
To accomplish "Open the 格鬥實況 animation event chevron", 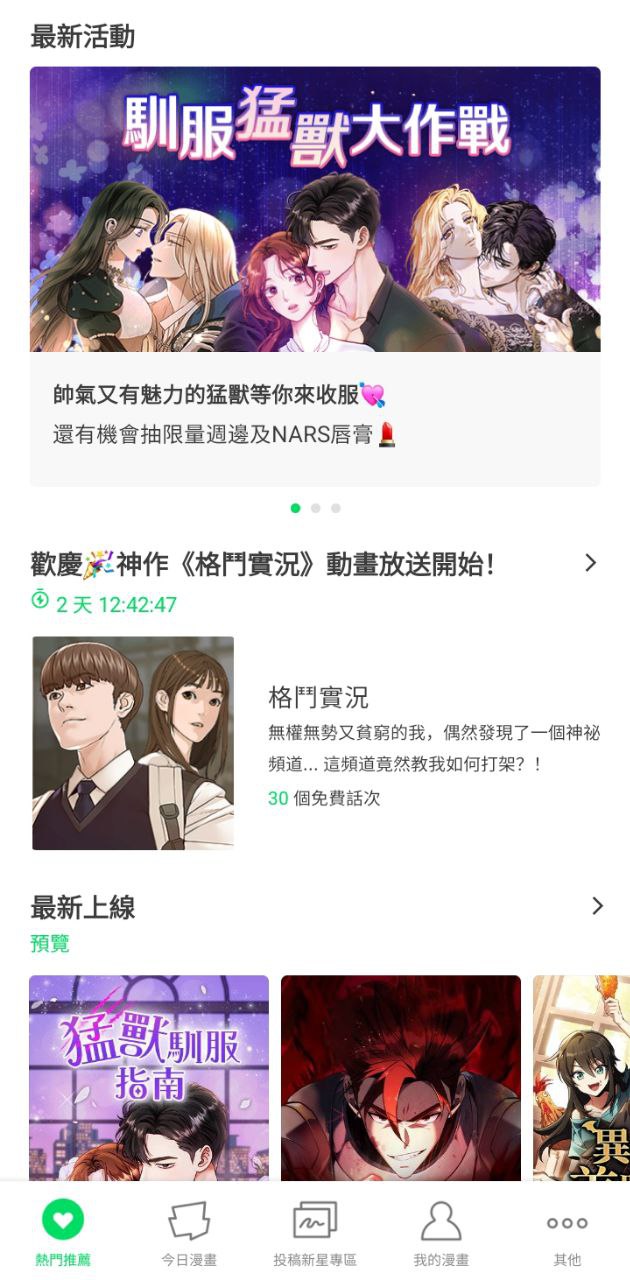I will point(590,563).
